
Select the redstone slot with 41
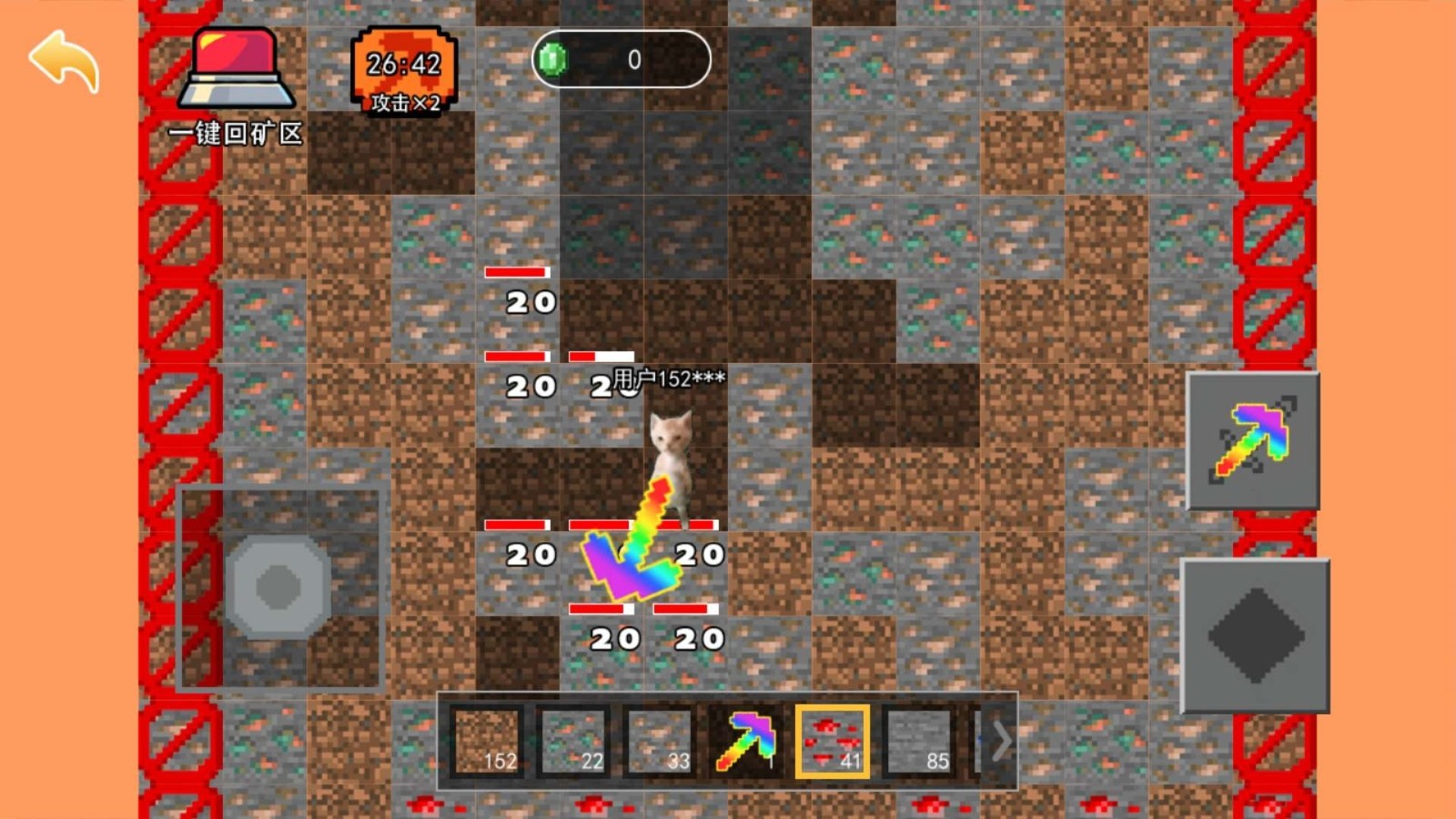tap(832, 741)
